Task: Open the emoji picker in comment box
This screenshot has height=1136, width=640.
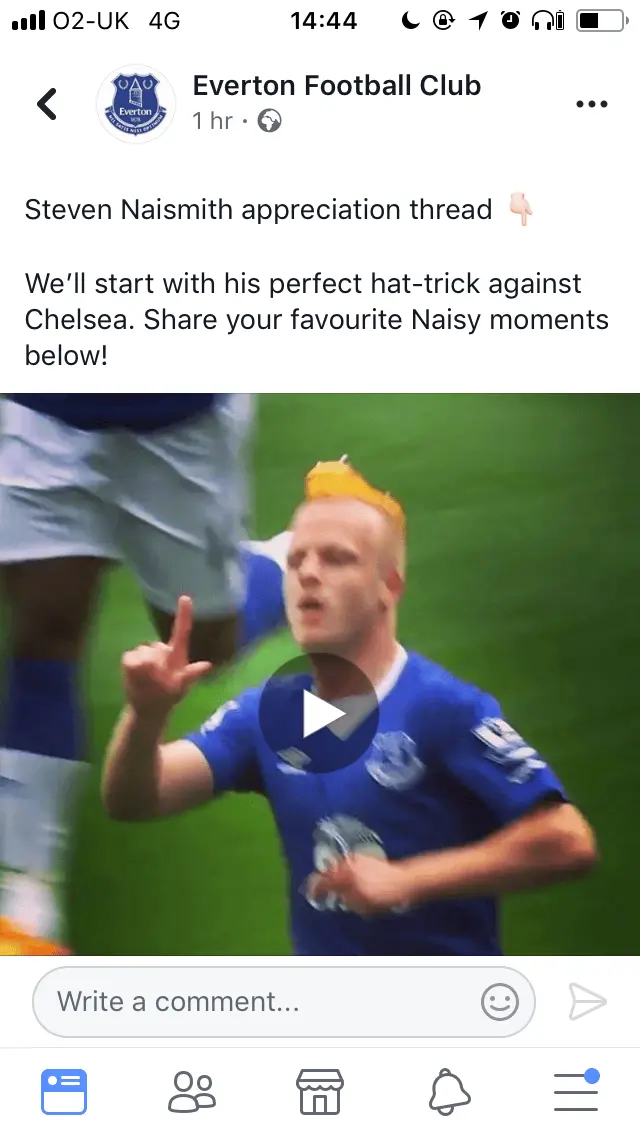Action: point(499,1001)
